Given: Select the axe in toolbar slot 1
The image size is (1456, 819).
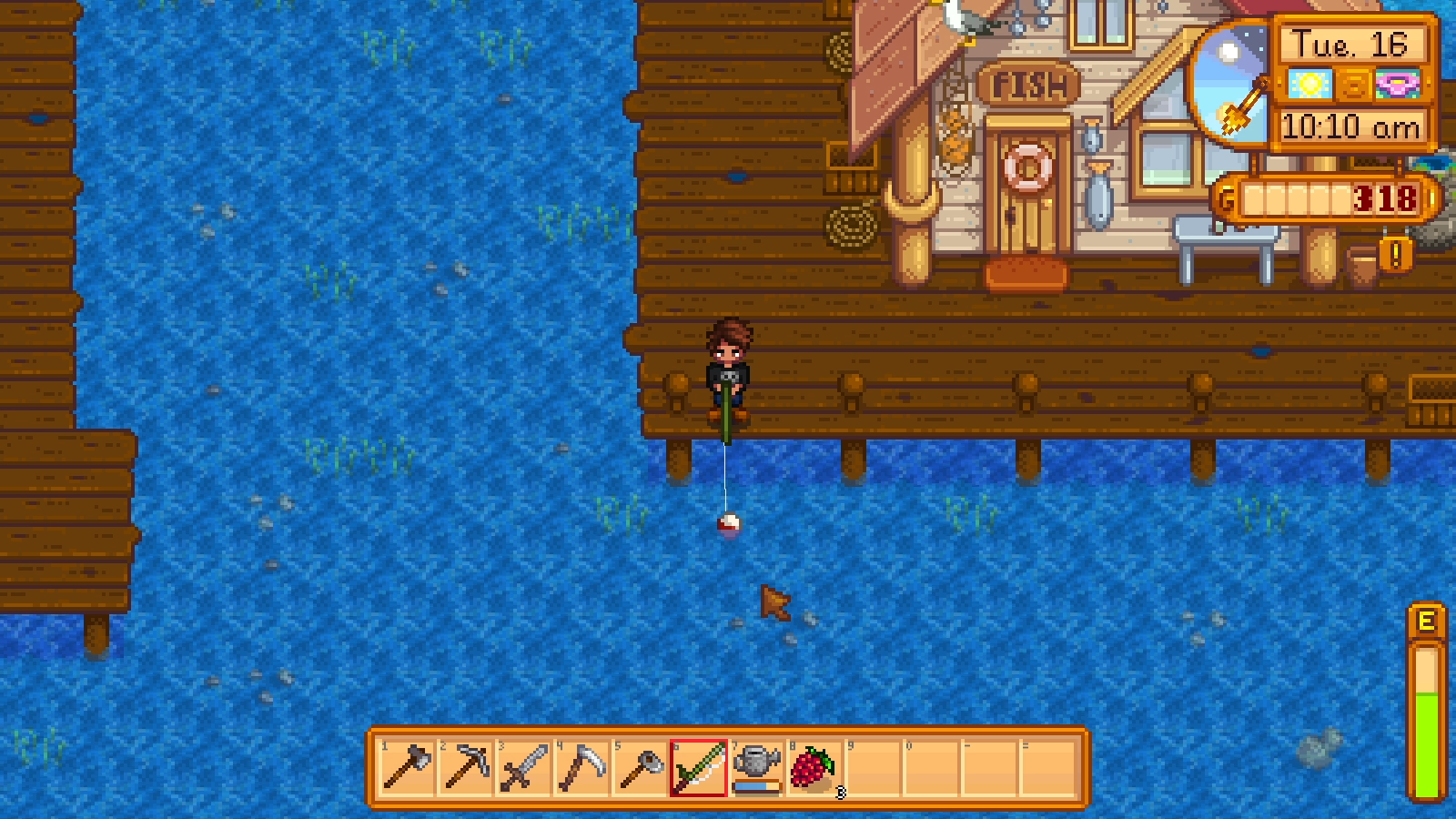Looking at the screenshot, I should click(x=407, y=767).
